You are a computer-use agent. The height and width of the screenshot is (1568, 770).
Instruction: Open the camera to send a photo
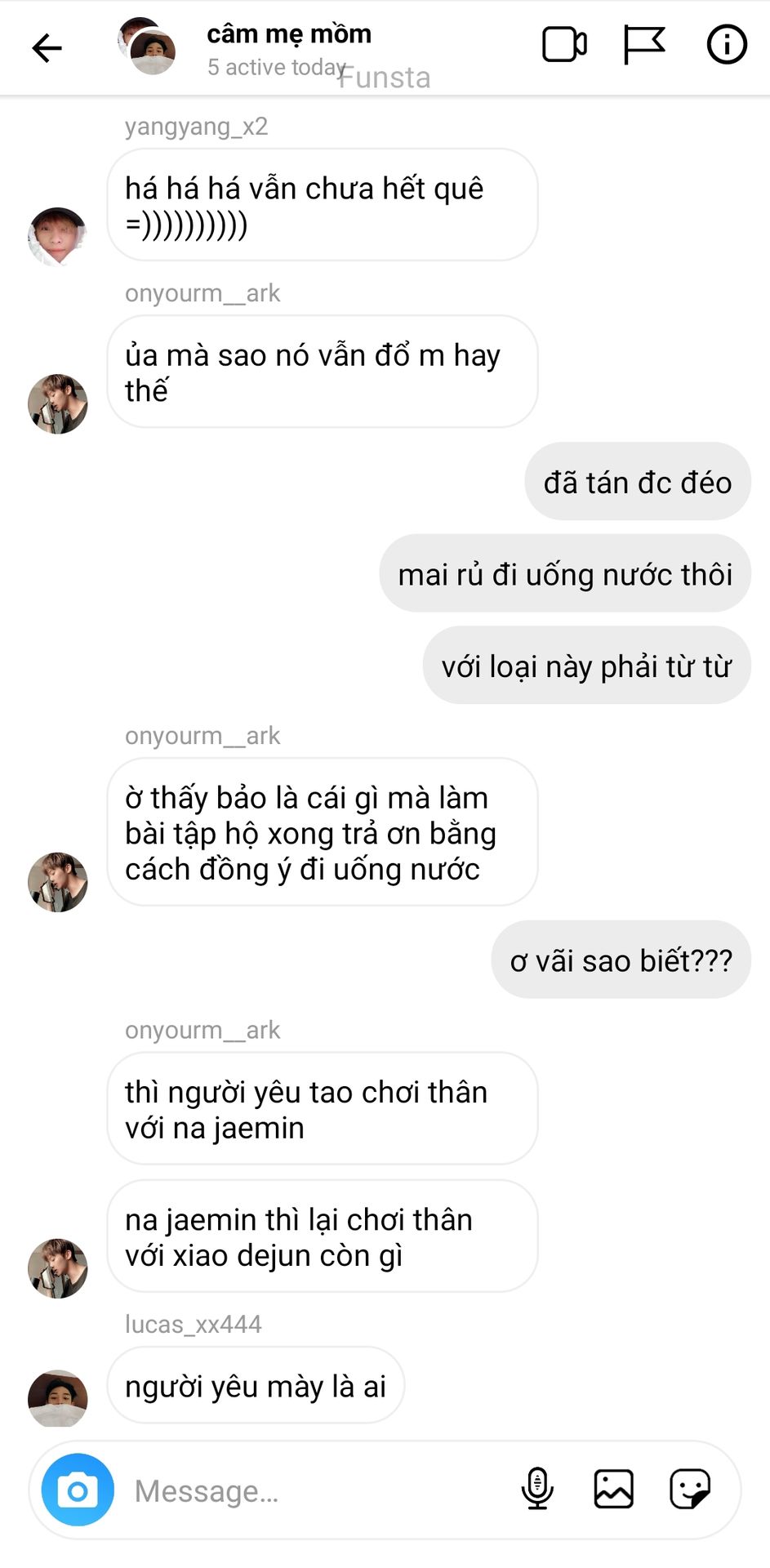78,1490
